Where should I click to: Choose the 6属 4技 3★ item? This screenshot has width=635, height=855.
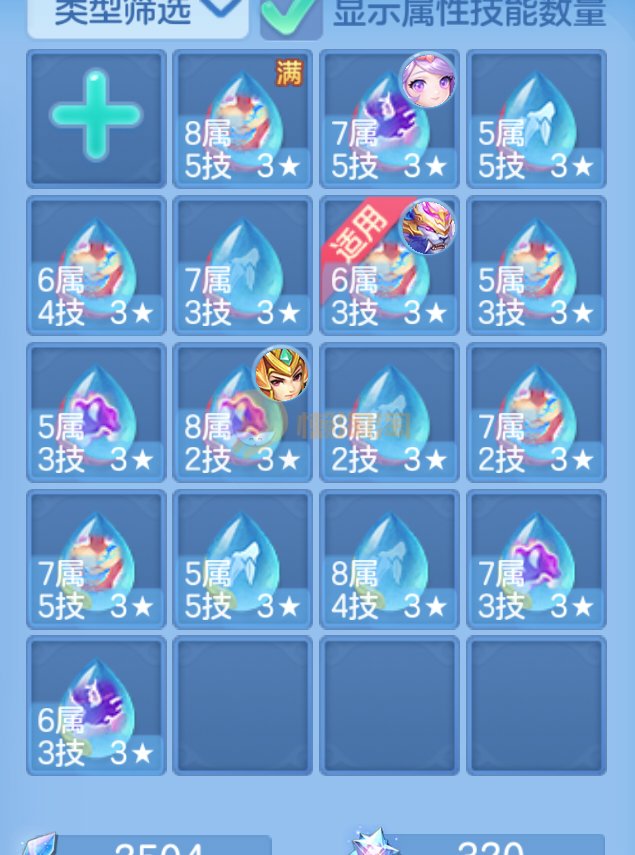point(96,265)
